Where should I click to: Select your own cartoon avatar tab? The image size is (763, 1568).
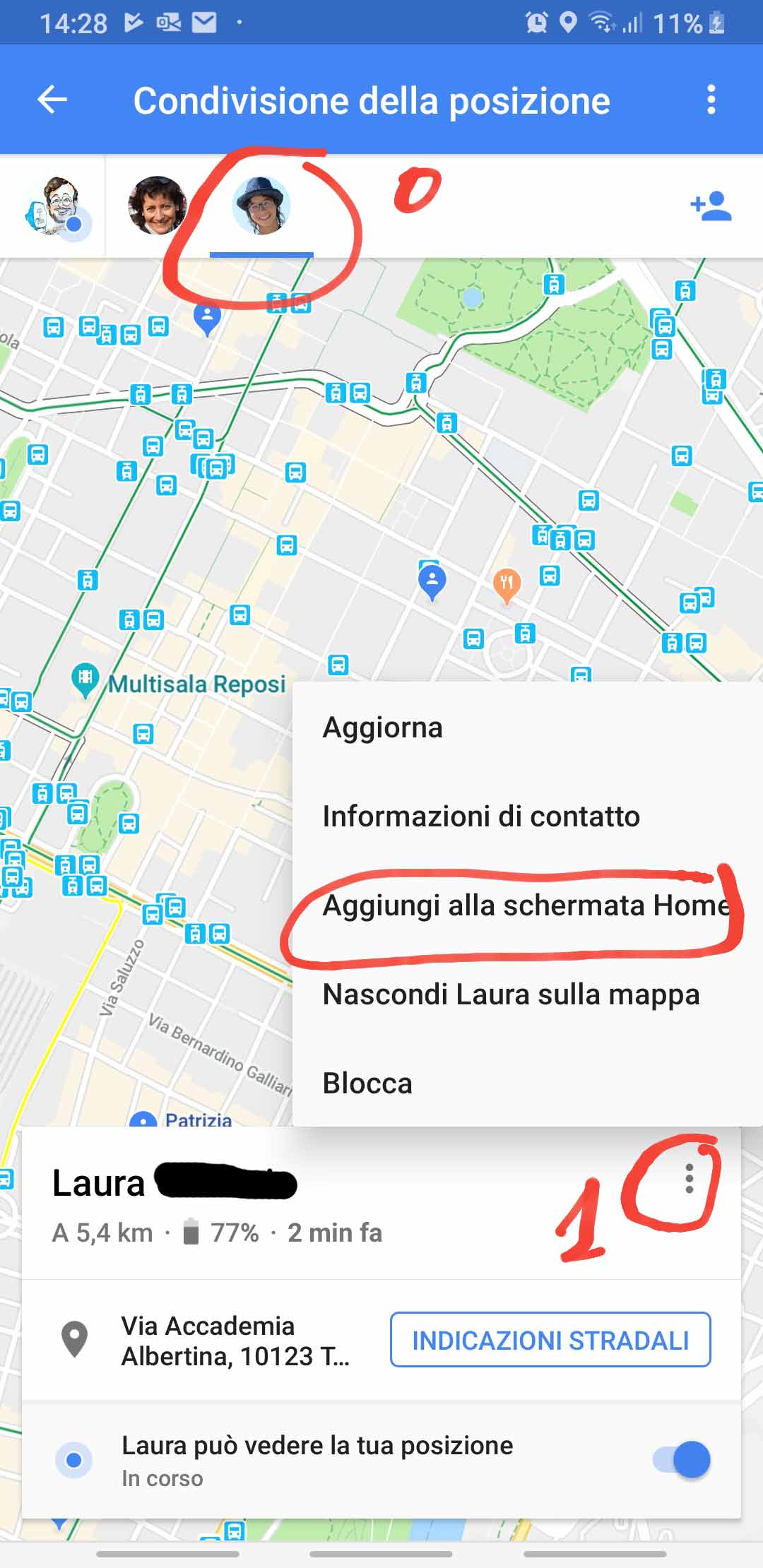coord(55,206)
